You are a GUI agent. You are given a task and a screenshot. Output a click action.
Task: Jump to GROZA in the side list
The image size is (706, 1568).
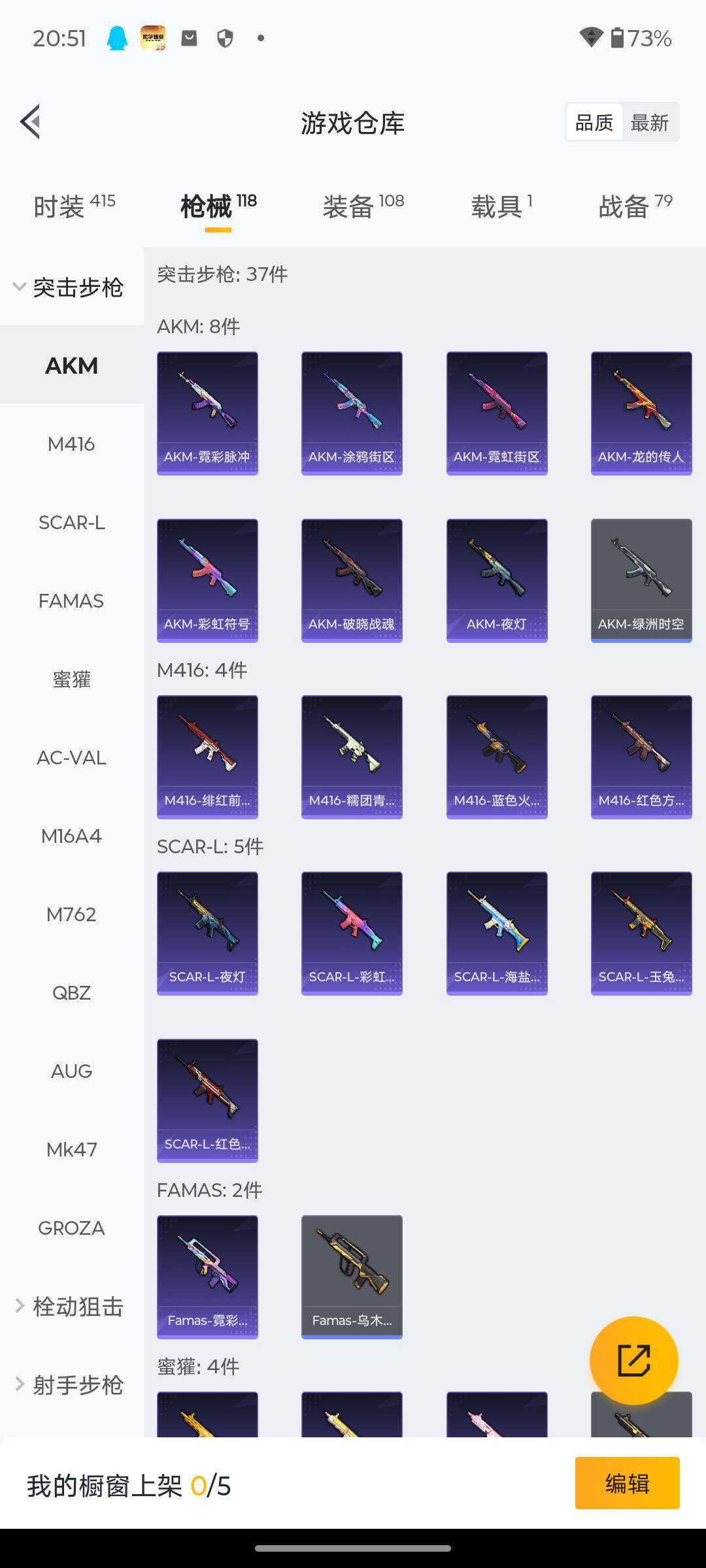[x=71, y=1228]
